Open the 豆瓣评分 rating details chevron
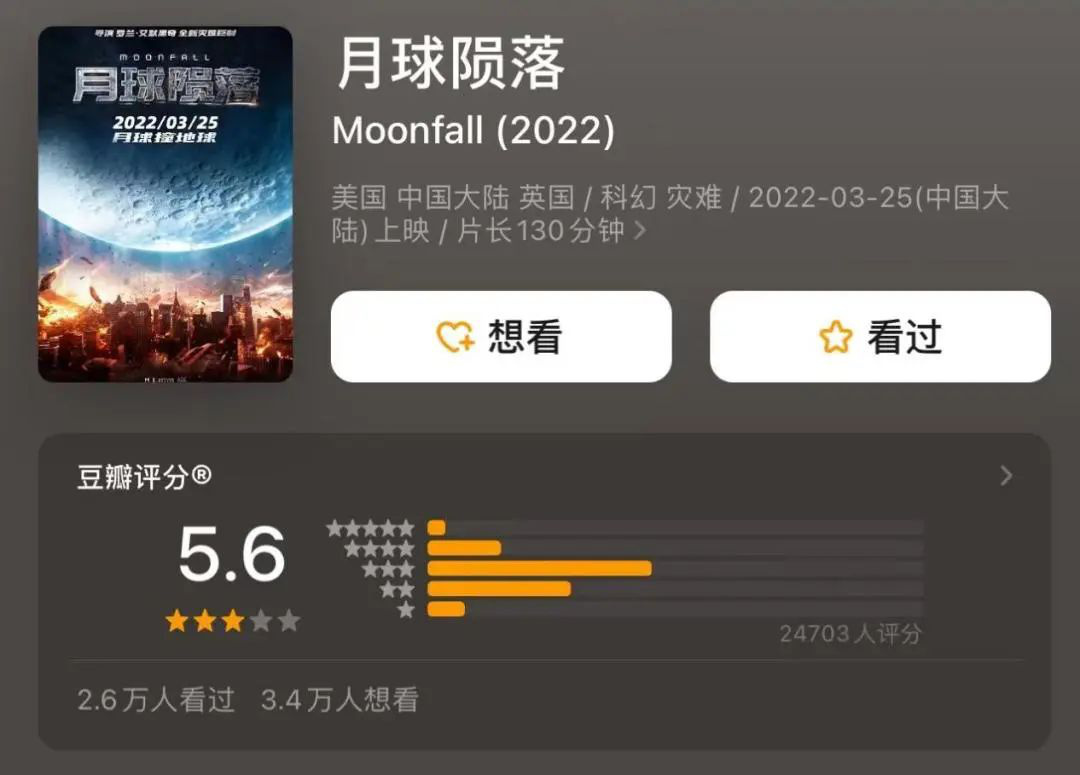 pyautogui.click(x=1006, y=476)
